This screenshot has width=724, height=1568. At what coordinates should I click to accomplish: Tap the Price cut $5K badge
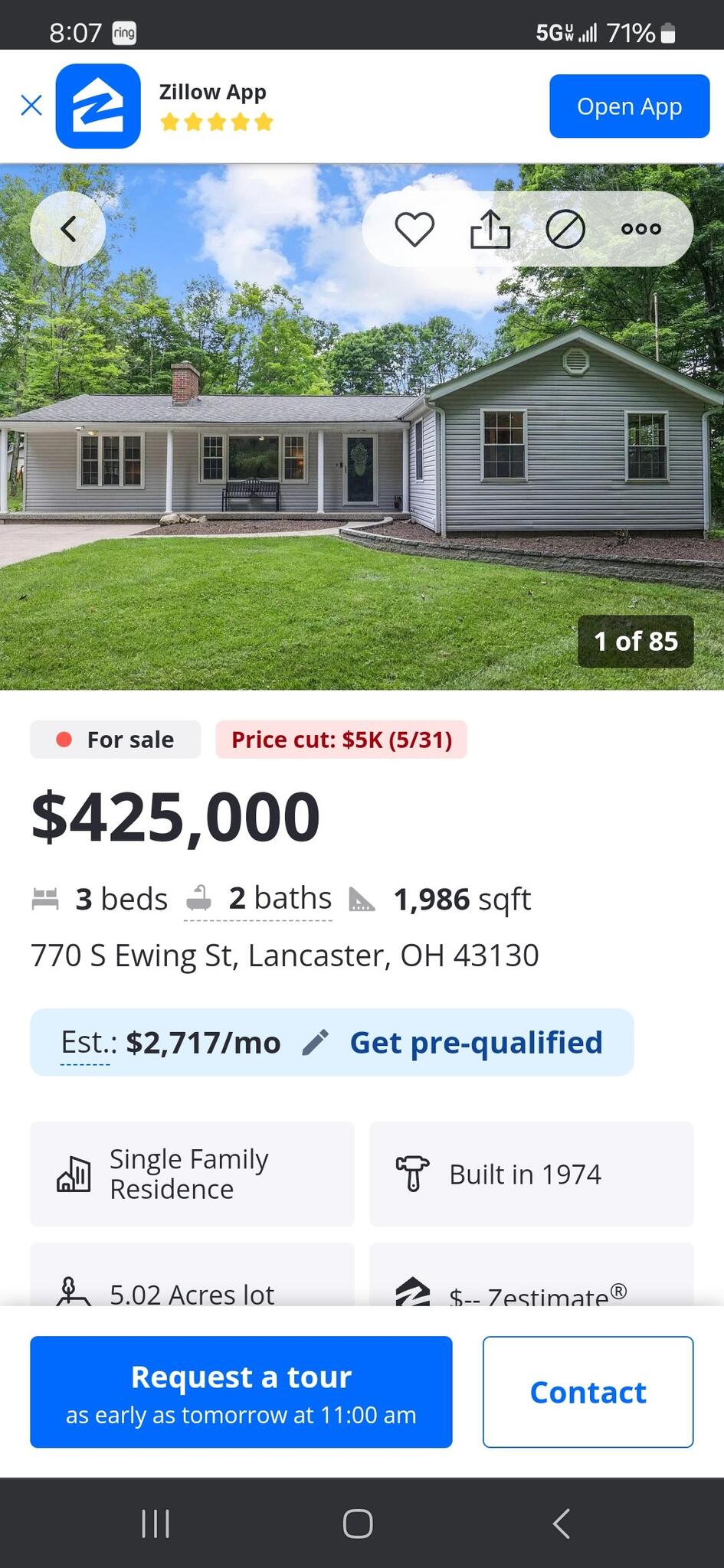point(342,739)
